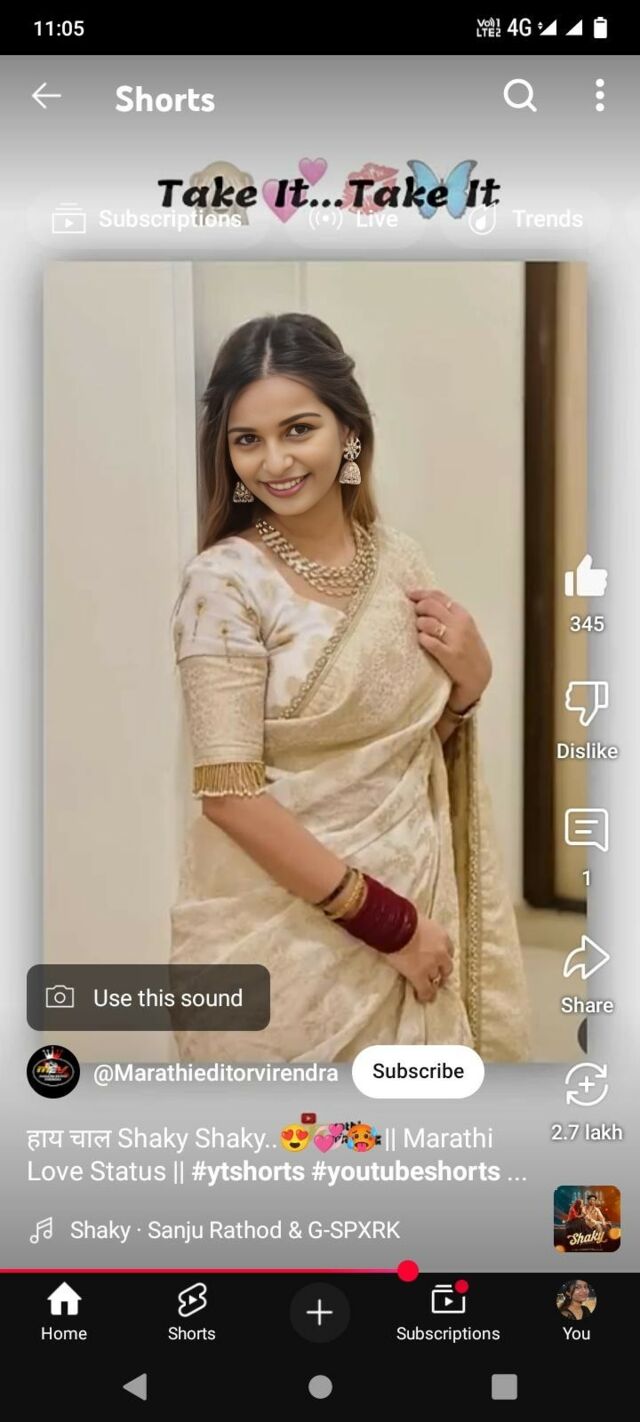Create a new video with the plus button
Image resolution: width=640 pixels, height=1422 pixels.
tap(319, 1312)
